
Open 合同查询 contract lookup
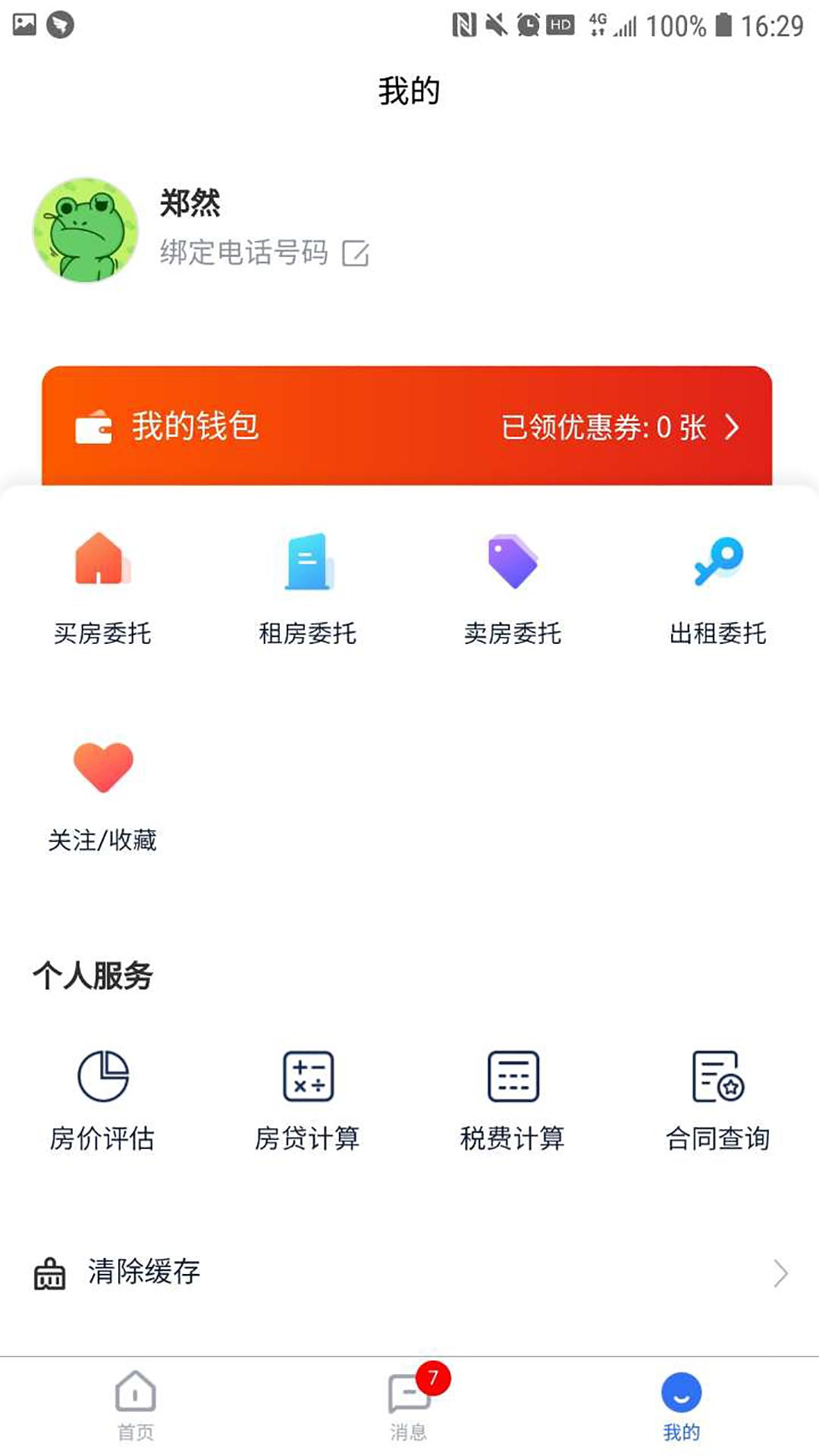click(717, 1101)
